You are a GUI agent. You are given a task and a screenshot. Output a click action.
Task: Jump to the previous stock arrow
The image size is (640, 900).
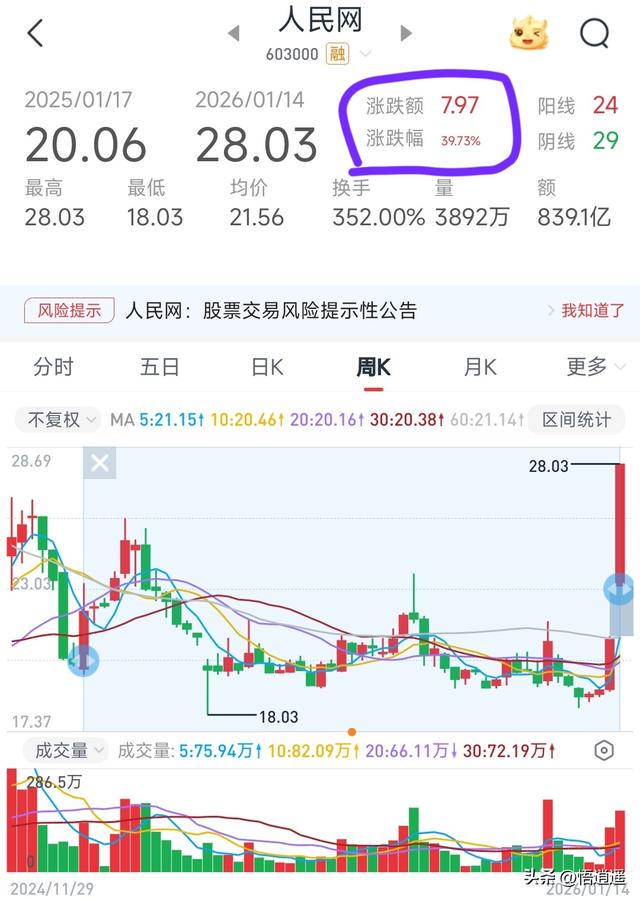234,33
